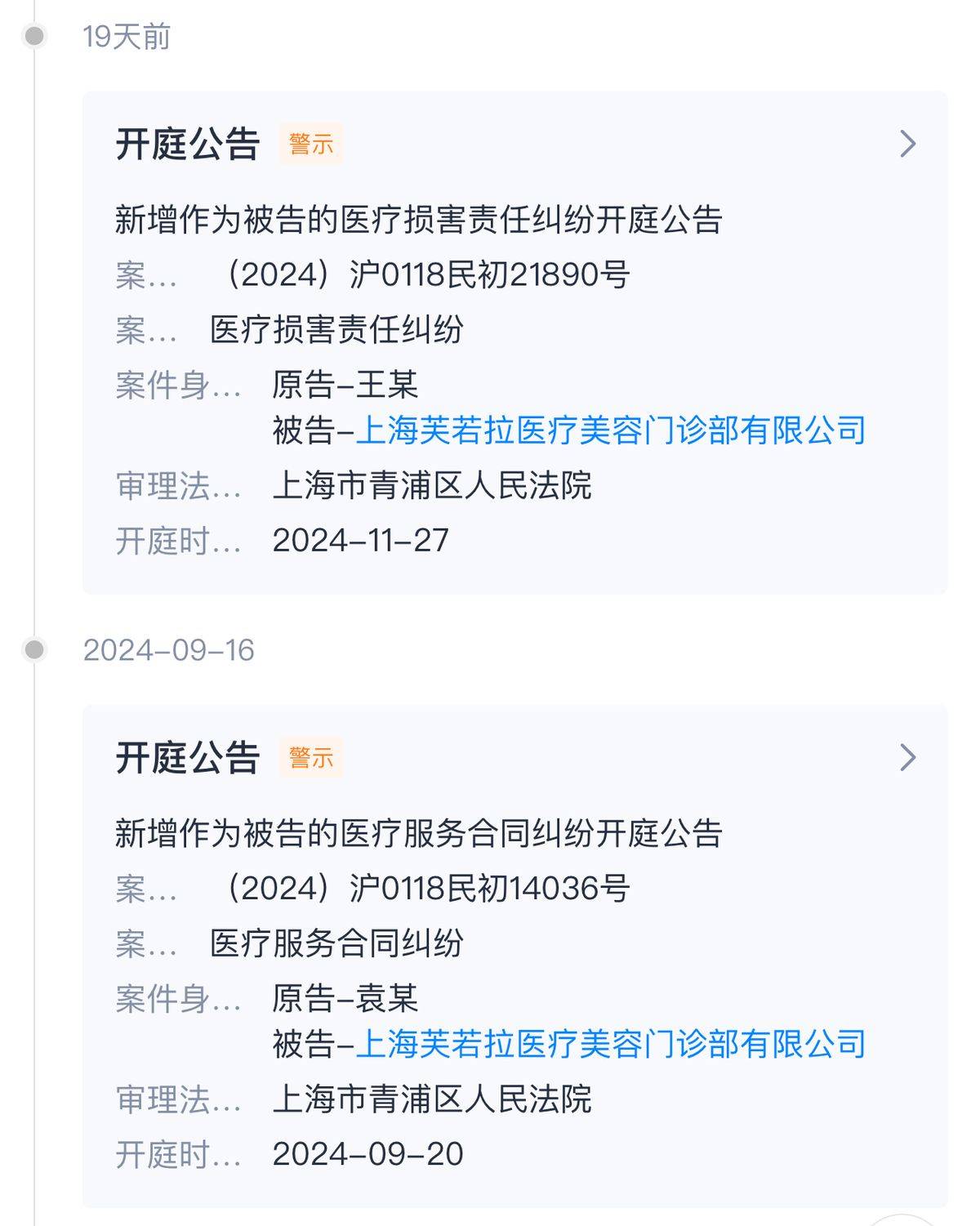
Task: Open company link 上海芙若拉医疗美容门诊部有限公司 in first card
Action: pos(612,430)
